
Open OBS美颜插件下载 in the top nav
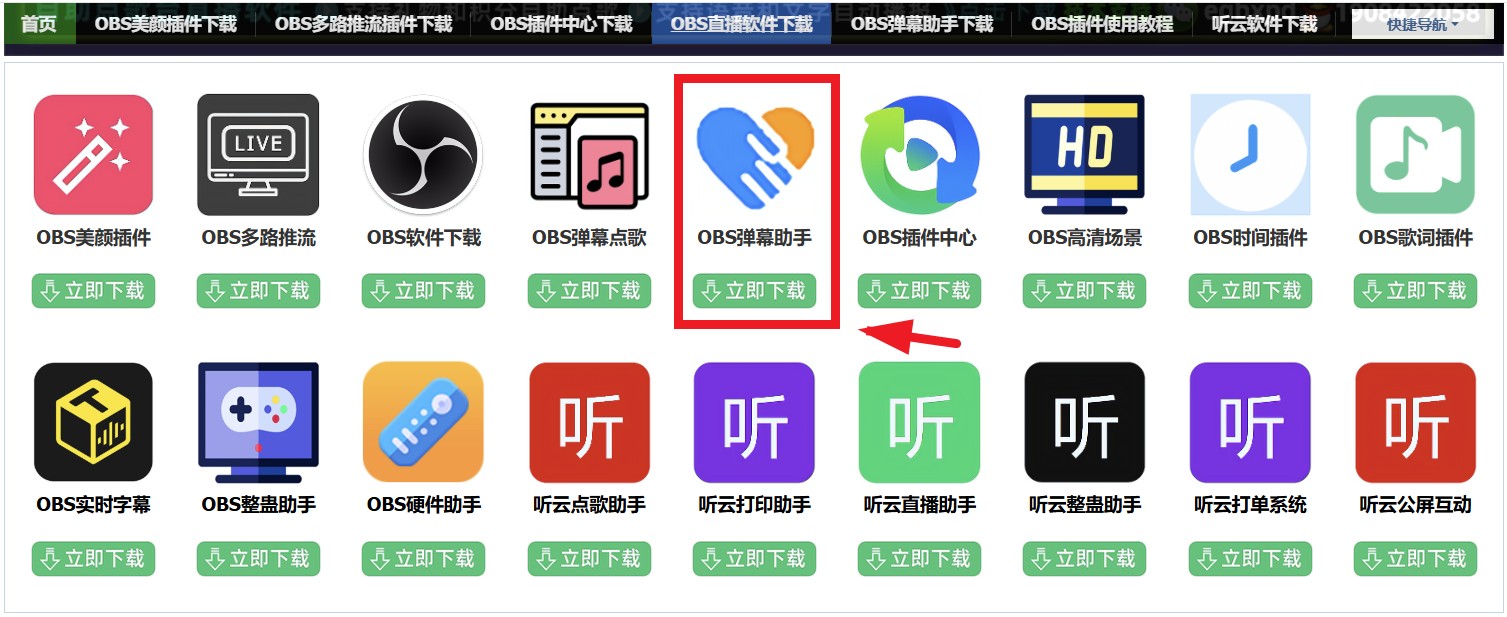[165, 24]
